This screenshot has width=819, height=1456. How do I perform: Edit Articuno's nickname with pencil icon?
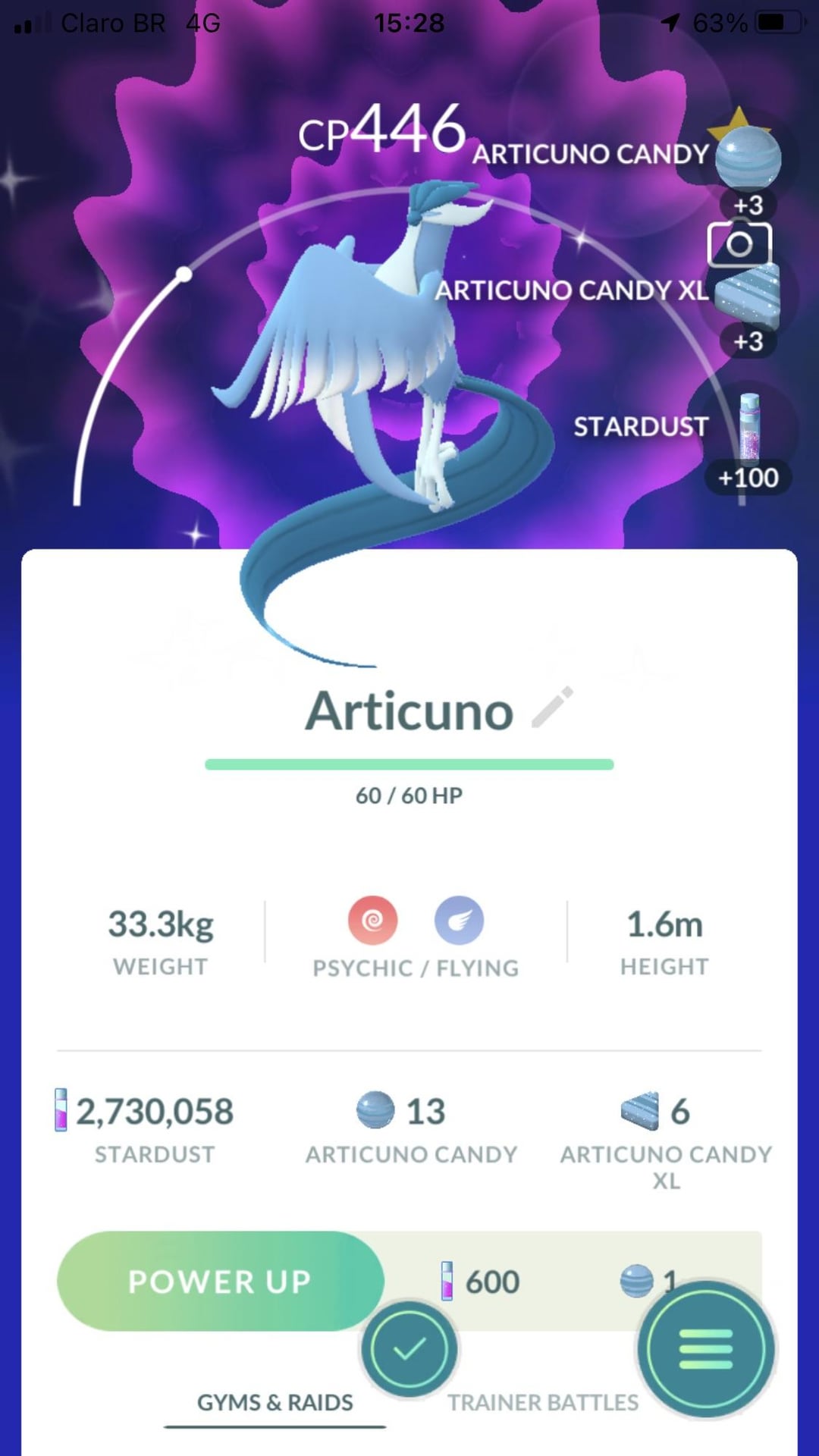click(552, 708)
